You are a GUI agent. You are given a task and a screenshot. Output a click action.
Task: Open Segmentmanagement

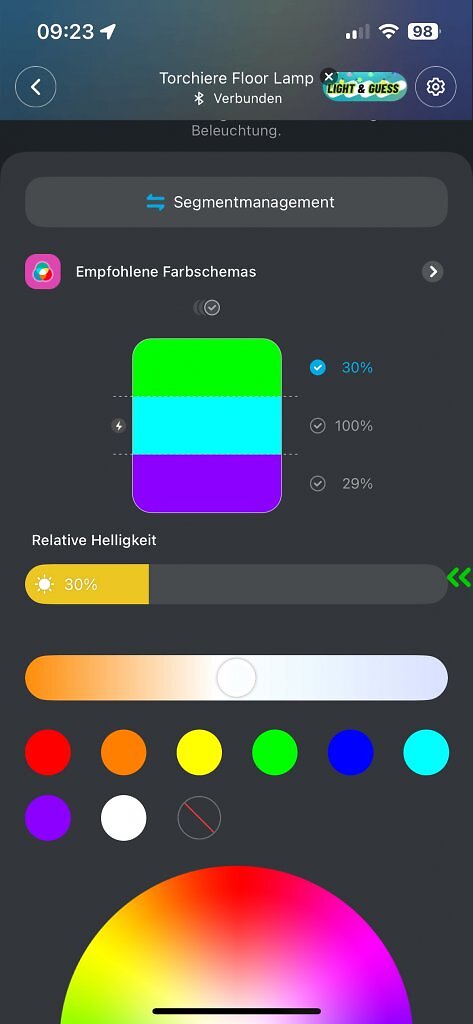pos(236,202)
